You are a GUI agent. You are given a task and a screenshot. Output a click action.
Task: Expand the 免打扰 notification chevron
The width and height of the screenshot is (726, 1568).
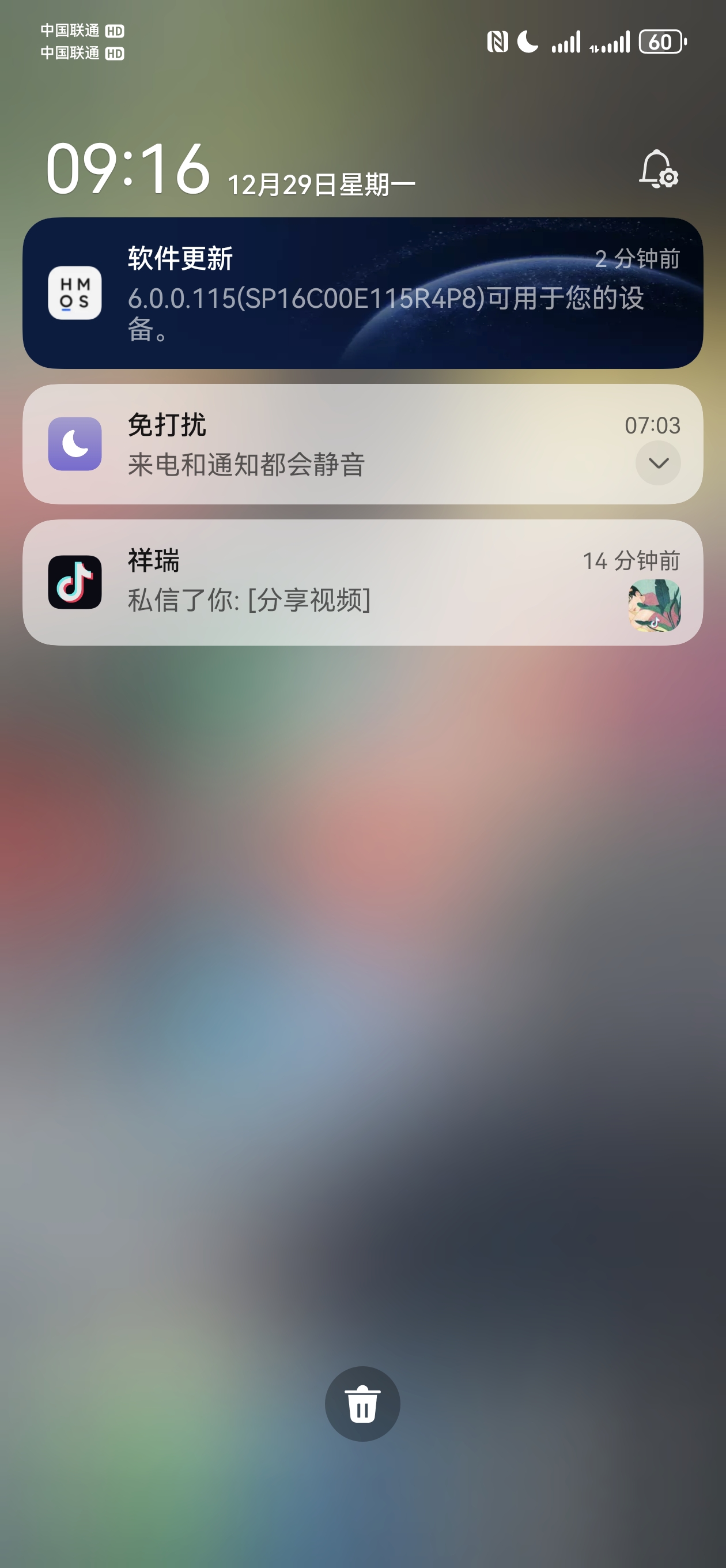point(658,463)
